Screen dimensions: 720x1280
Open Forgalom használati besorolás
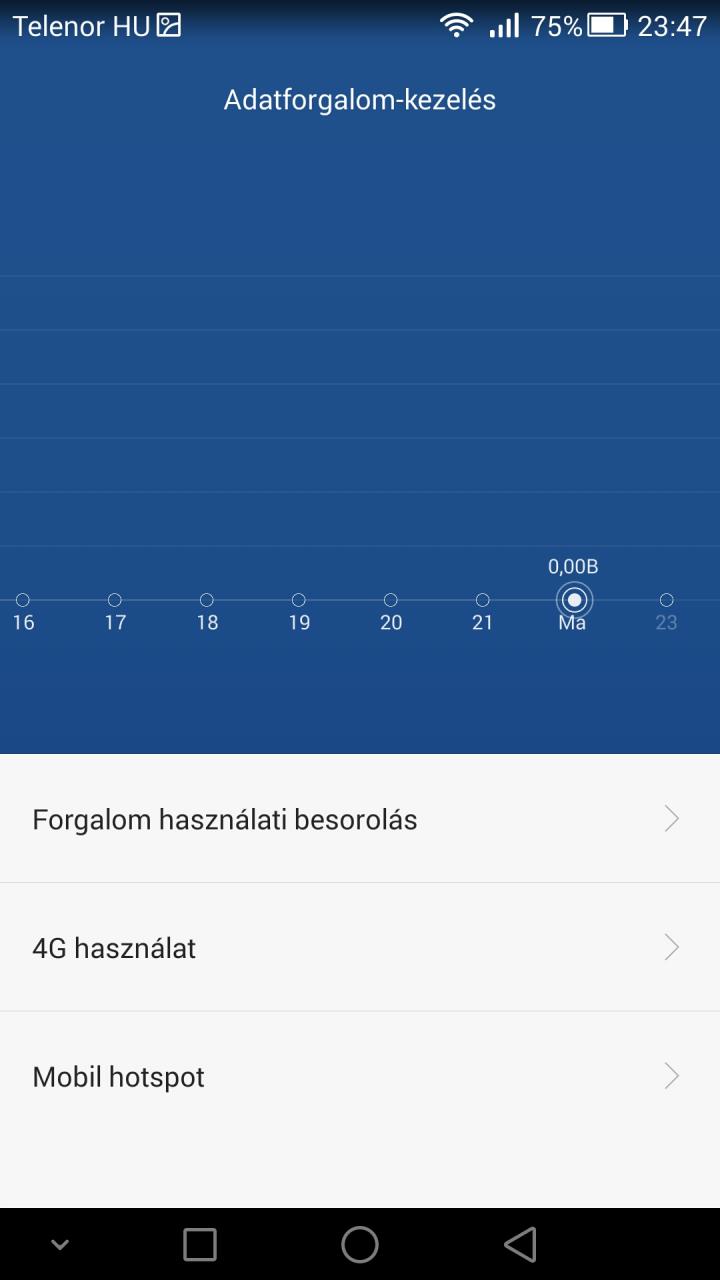tap(360, 819)
